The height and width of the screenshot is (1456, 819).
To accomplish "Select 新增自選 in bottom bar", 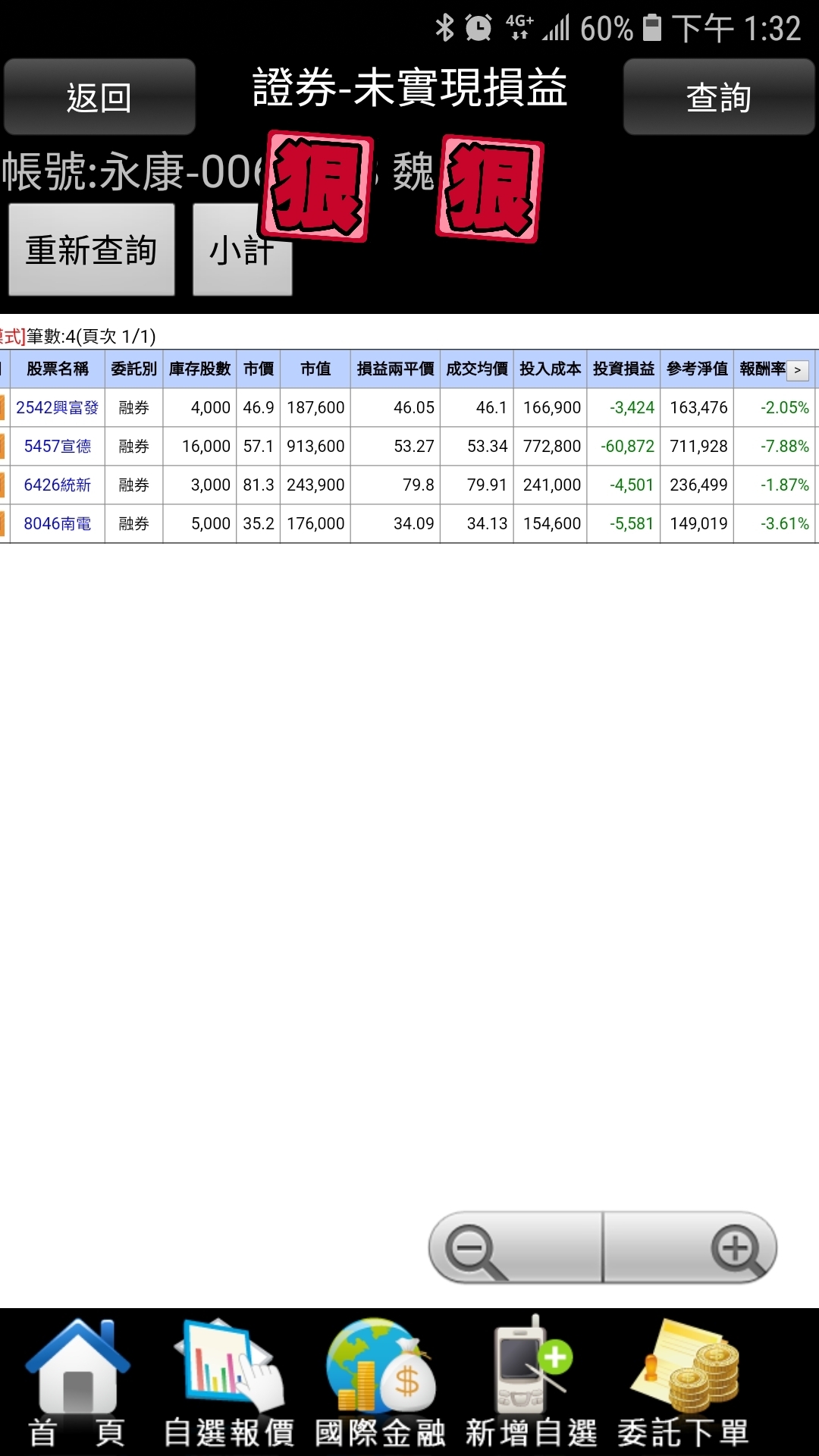I will click(531, 1382).
